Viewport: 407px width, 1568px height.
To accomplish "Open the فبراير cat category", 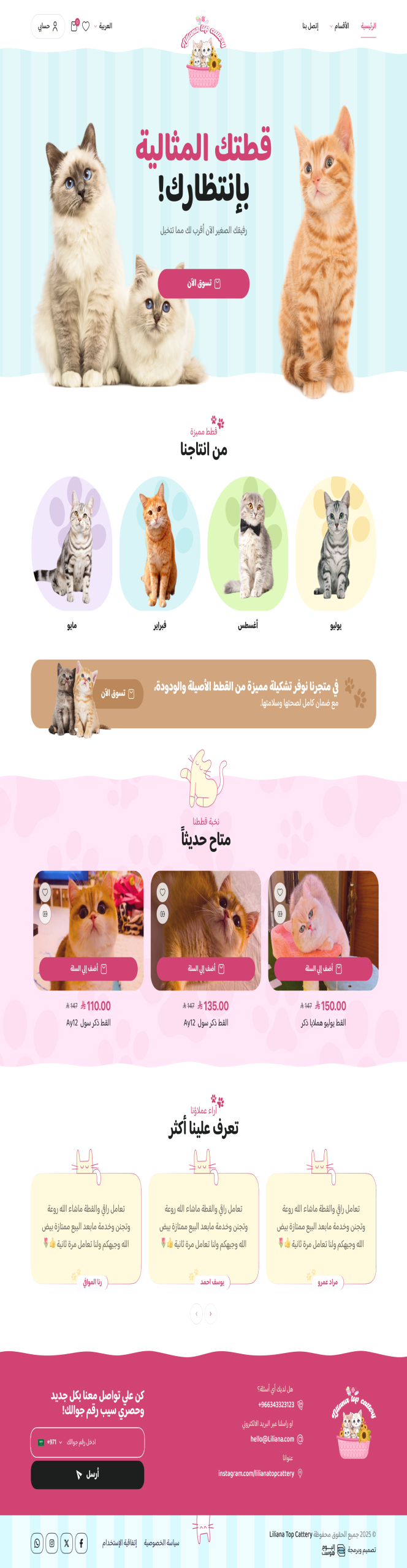I will pyautogui.click(x=159, y=544).
